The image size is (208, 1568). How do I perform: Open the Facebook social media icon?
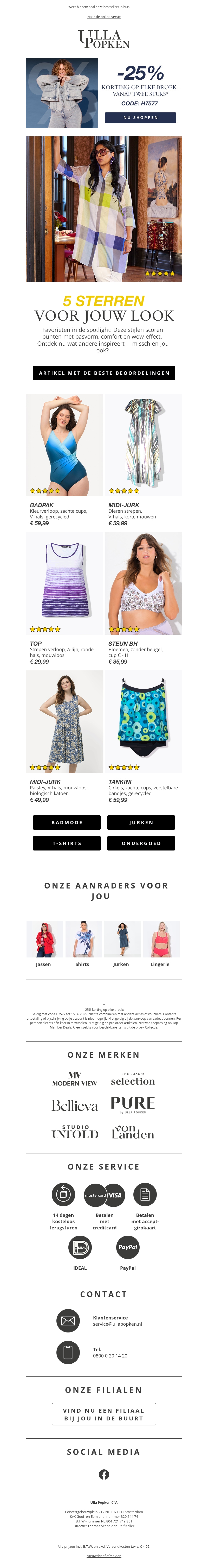coord(104,1474)
